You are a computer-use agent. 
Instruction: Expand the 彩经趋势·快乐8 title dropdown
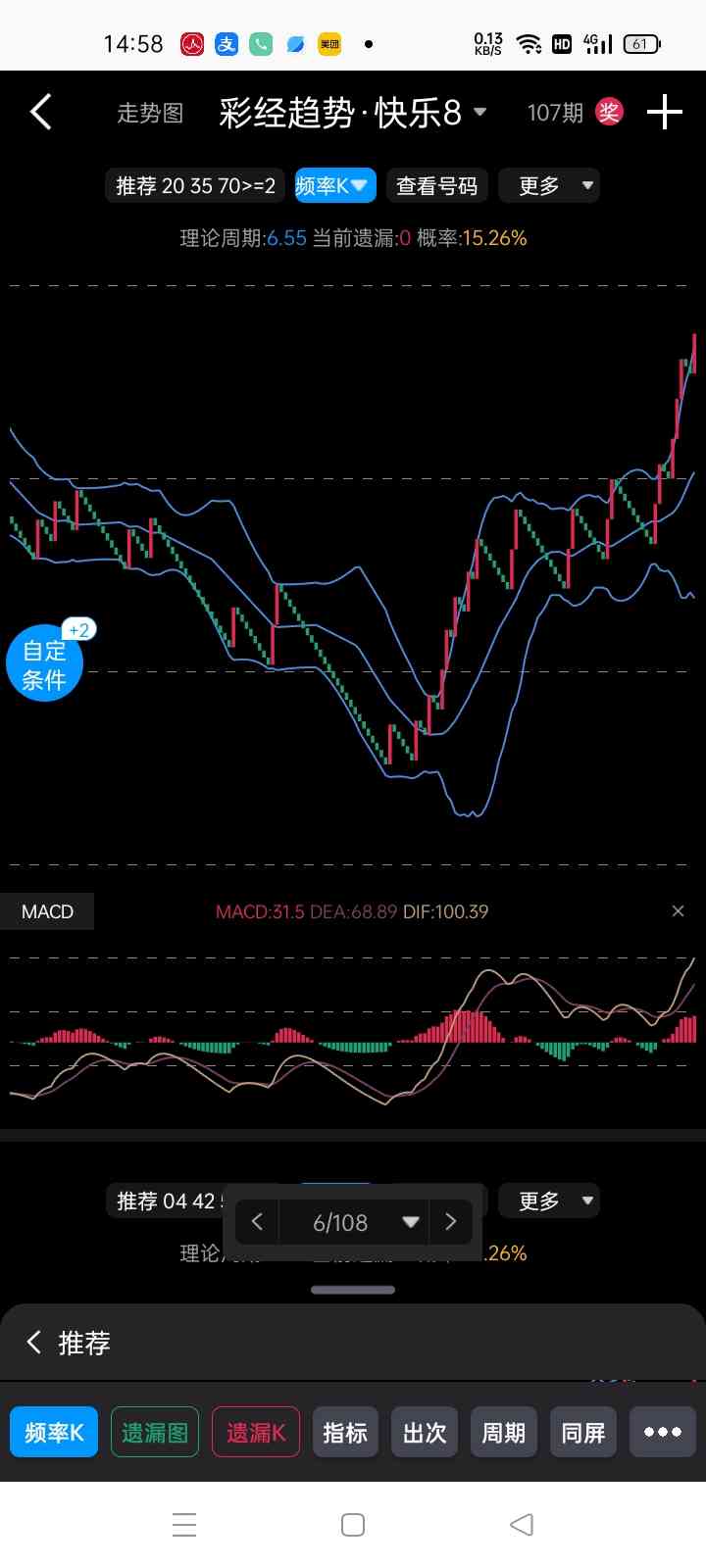tap(353, 113)
